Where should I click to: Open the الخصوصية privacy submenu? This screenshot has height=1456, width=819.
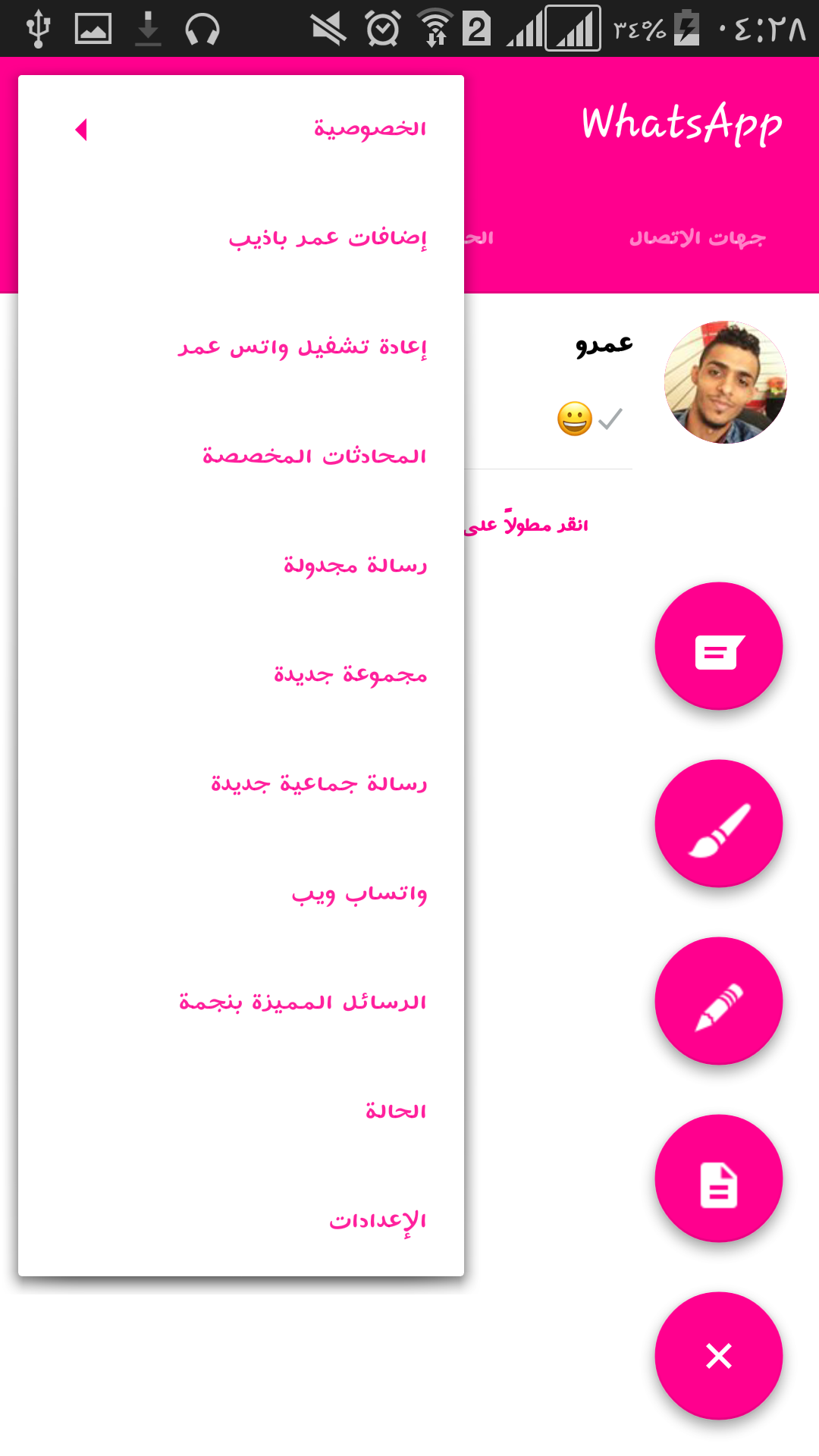click(241, 130)
